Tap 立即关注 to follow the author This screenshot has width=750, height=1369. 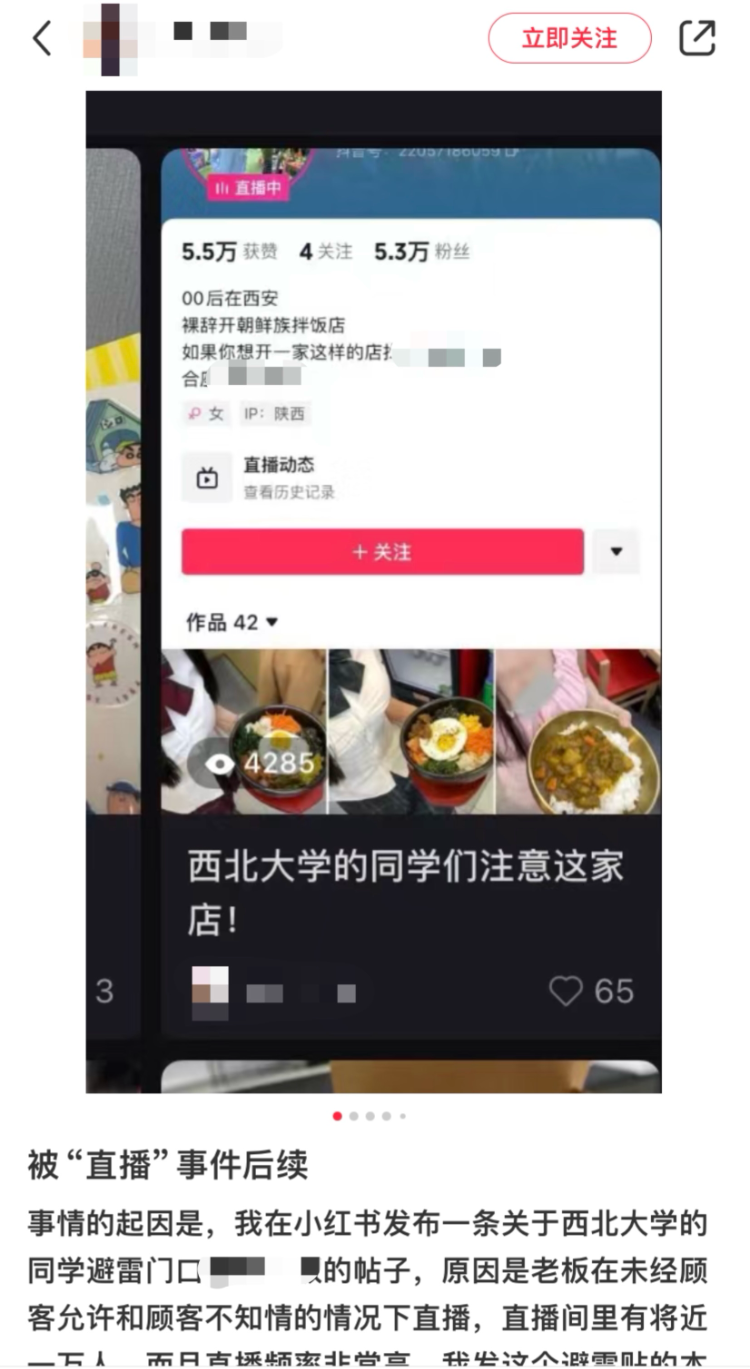point(569,39)
